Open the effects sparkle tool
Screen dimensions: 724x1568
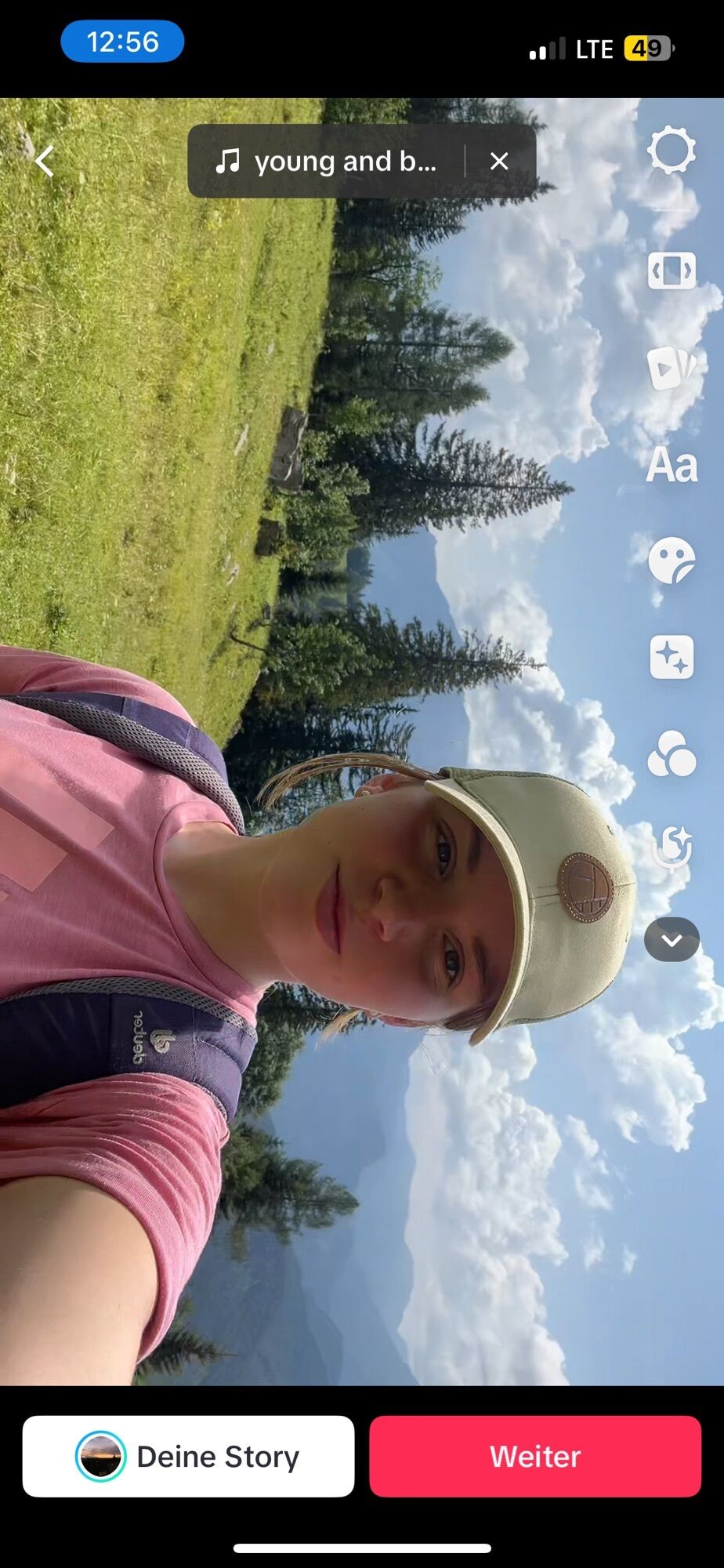672,657
